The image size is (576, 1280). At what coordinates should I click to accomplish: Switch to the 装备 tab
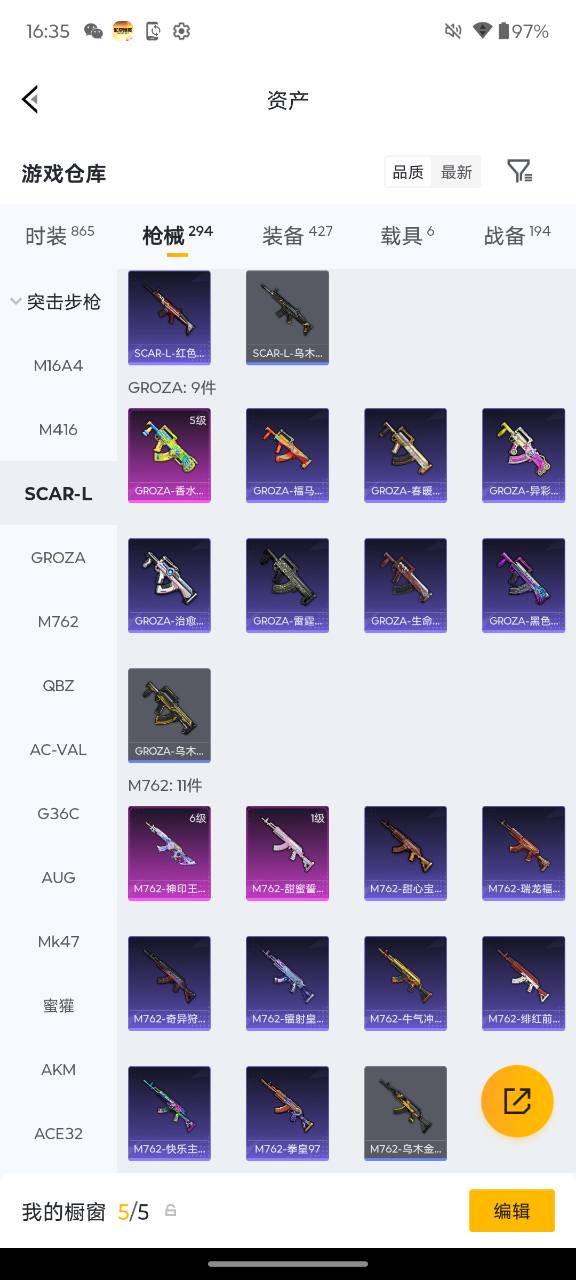coord(297,235)
